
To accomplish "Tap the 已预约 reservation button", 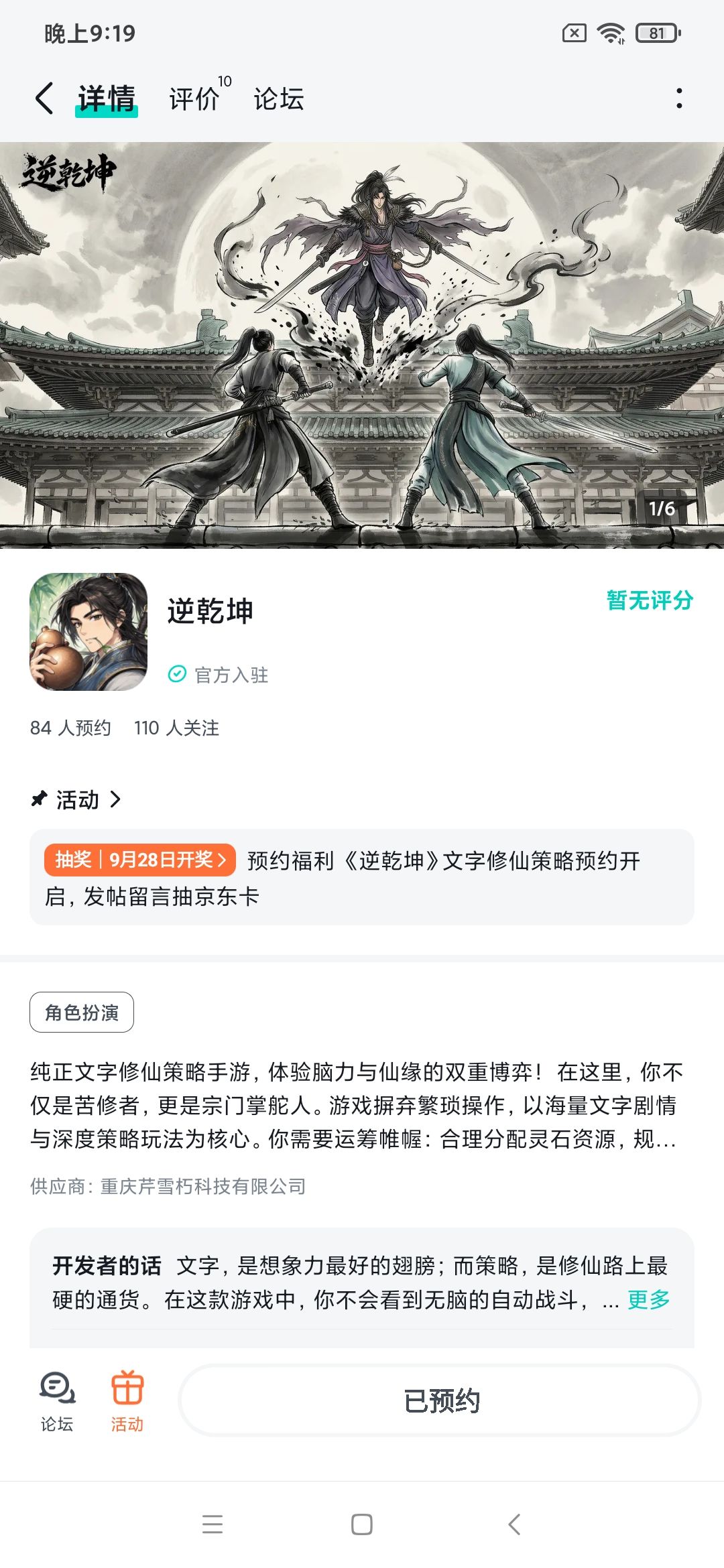I will pos(440,1400).
